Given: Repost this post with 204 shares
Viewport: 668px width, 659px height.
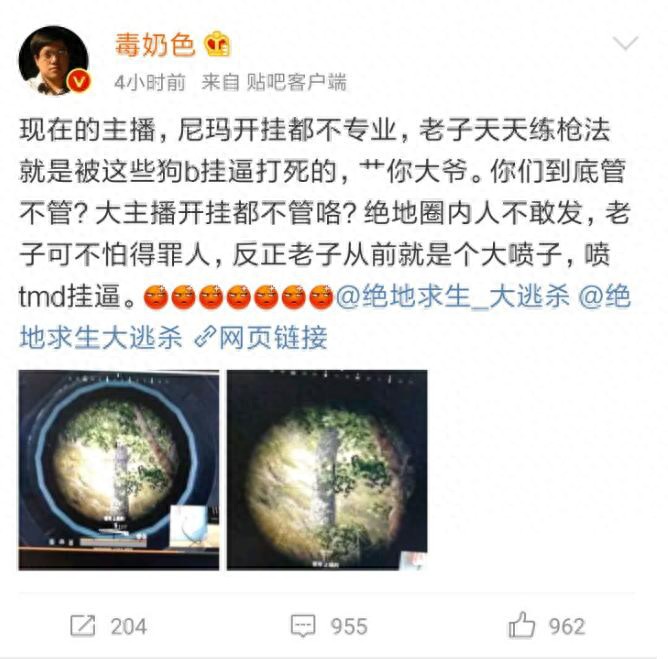Looking at the screenshot, I should click(109, 626).
